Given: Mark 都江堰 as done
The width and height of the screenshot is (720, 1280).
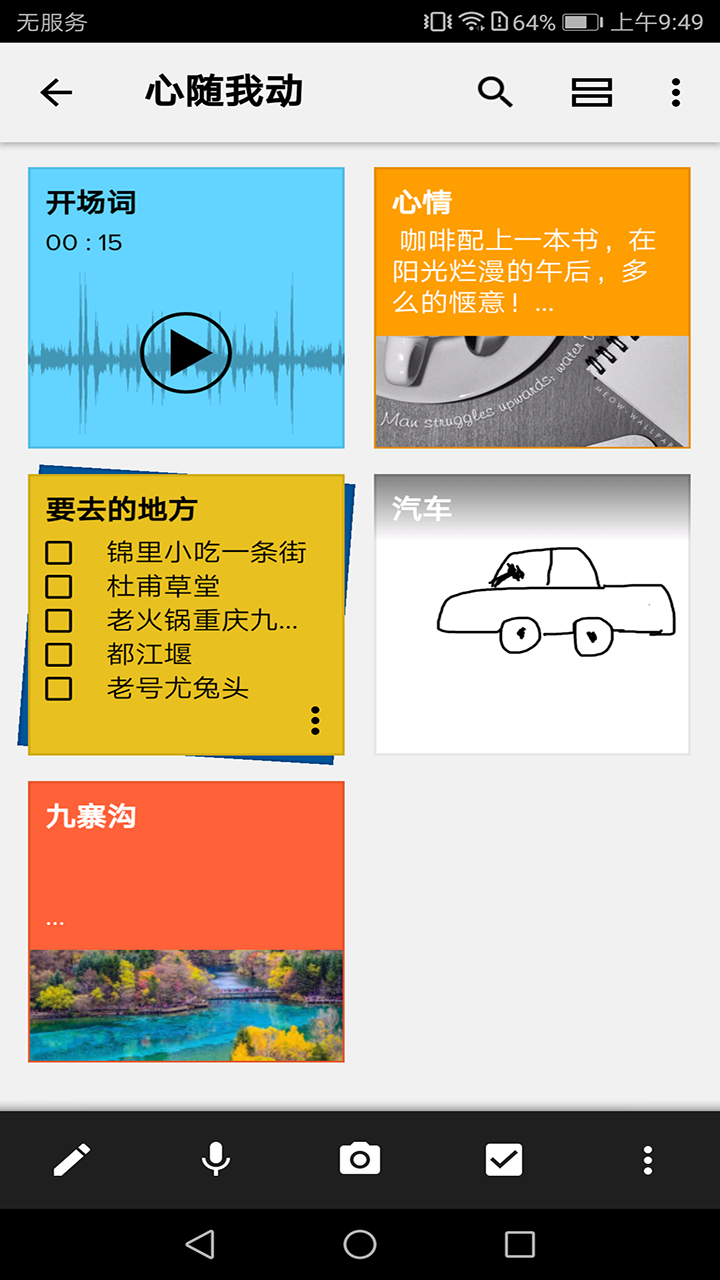Looking at the screenshot, I should [59, 655].
